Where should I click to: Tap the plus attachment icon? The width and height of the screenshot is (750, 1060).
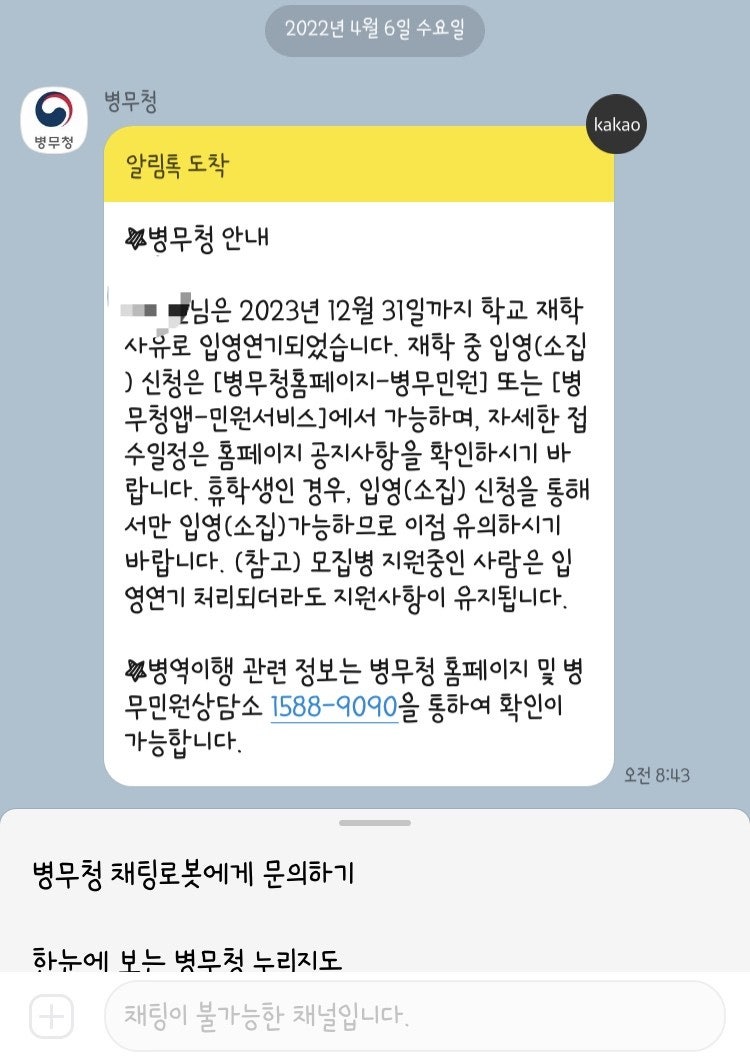coord(51,1017)
